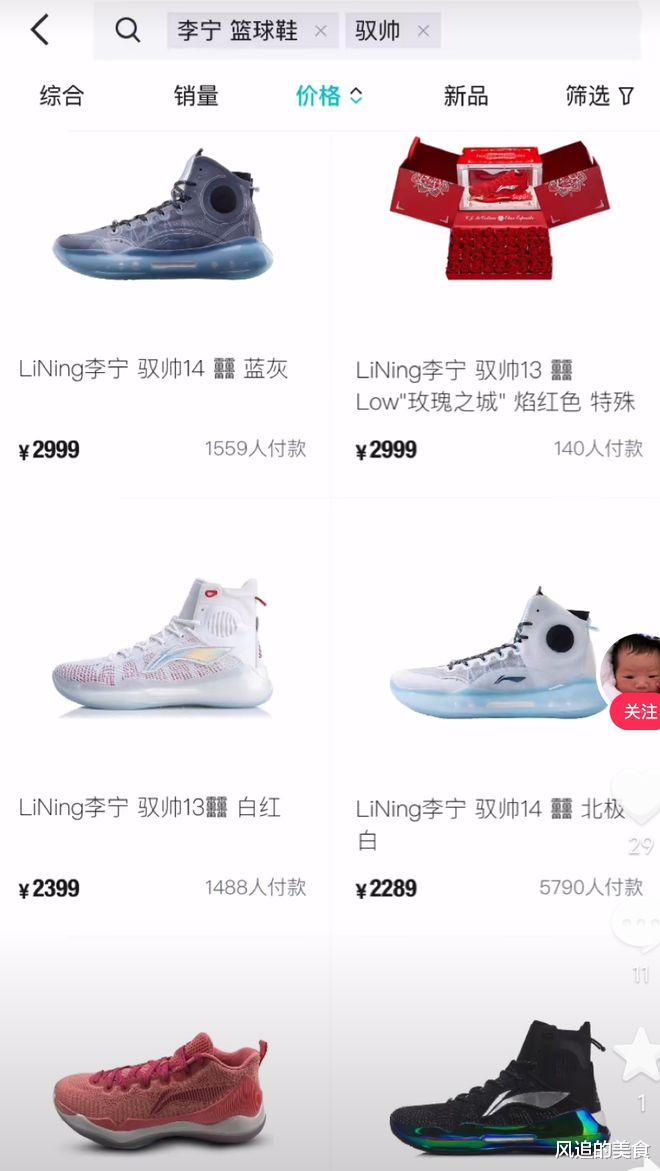Toggle the 价格 sort order
The height and width of the screenshot is (1171, 660).
pyautogui.click(x=328, y=96)
